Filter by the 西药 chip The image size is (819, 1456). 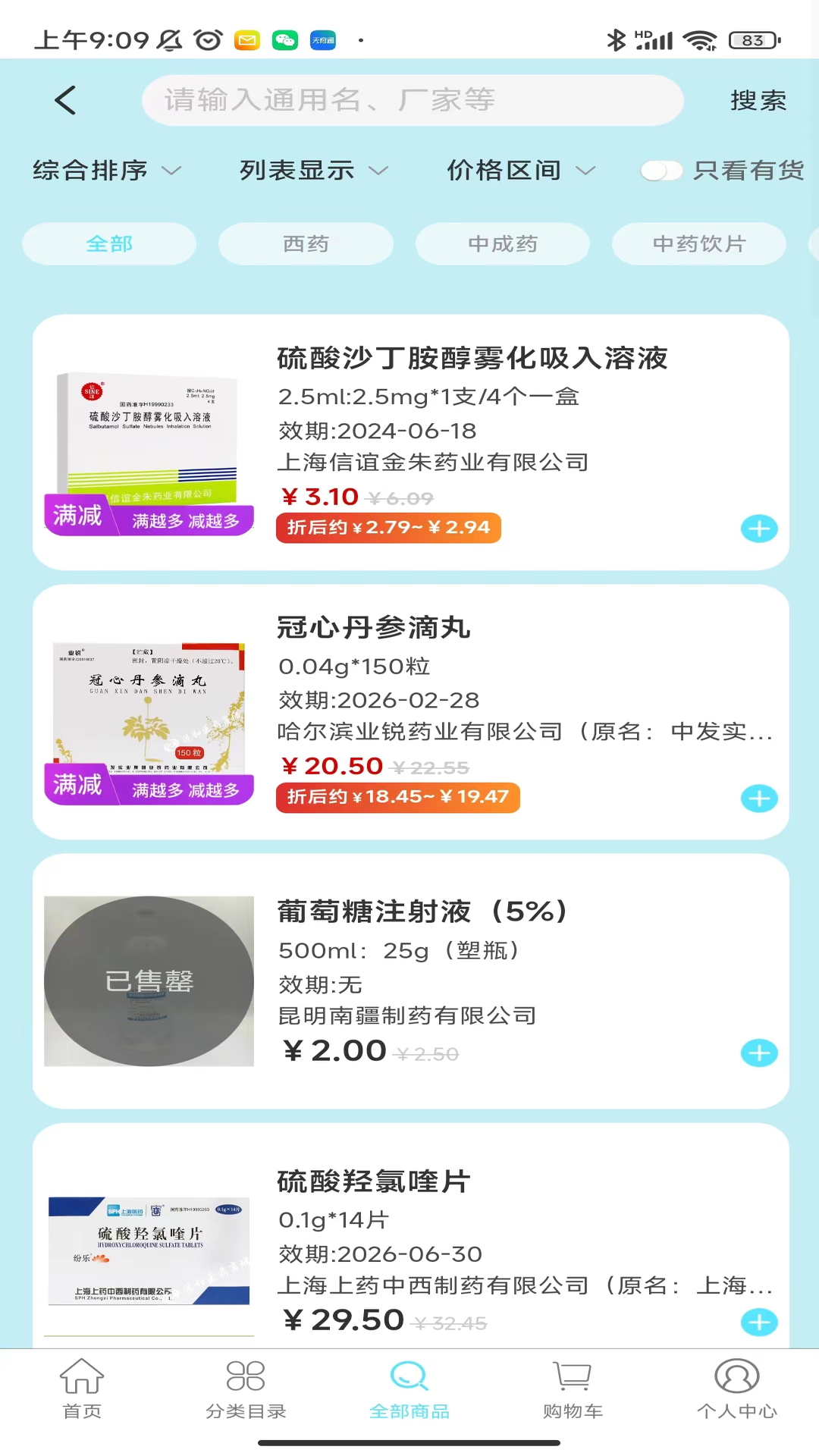point(306,244)
